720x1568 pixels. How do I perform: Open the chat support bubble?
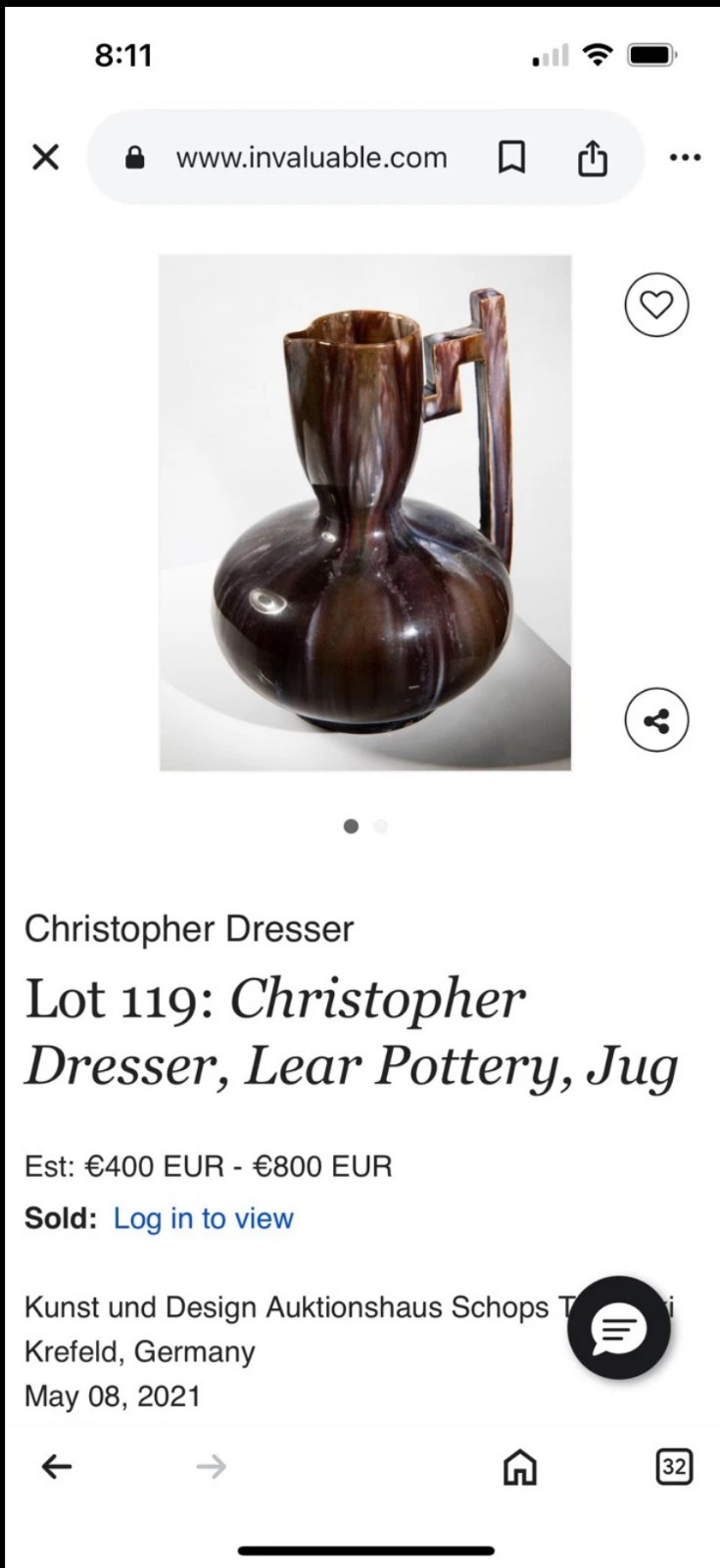618,1328
